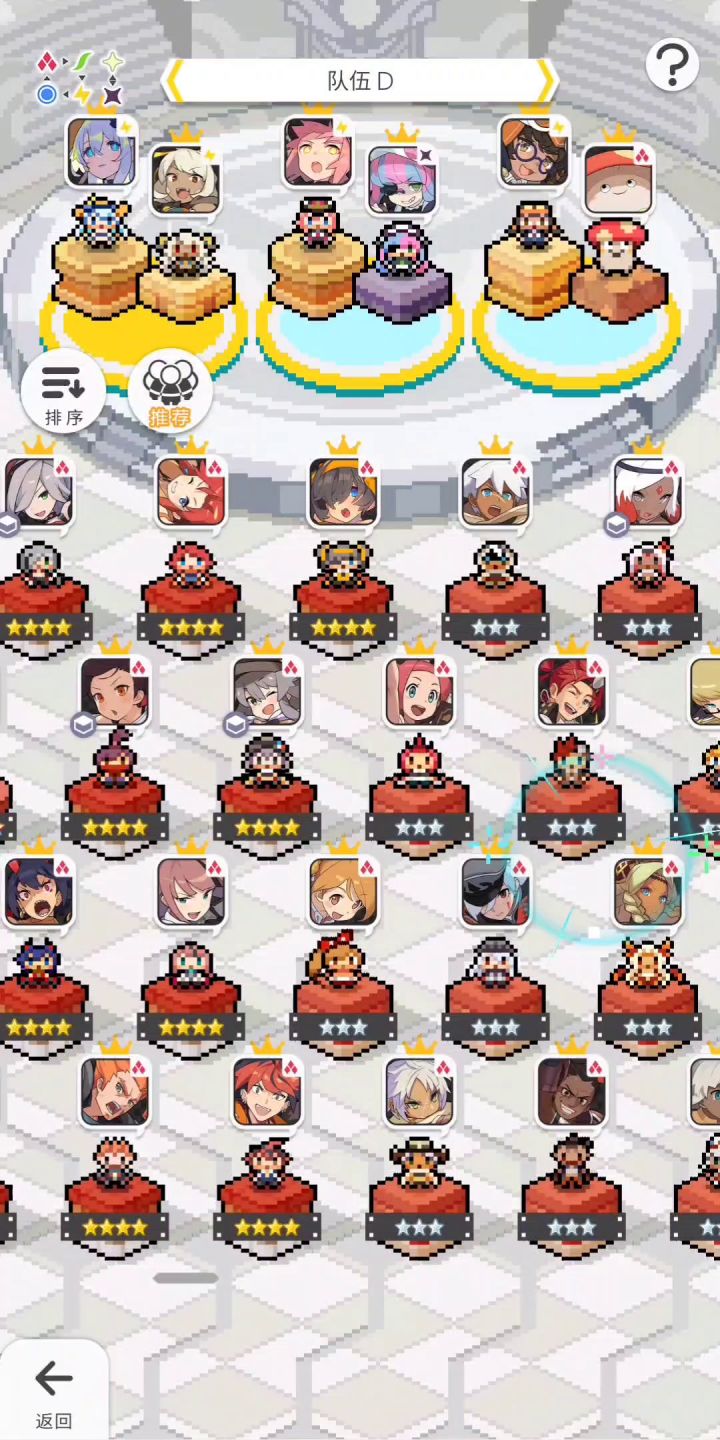Viewport: 720px width, 1440px height.
Task: Tap the 推荐 recommend button
Action: pos(170,391)
